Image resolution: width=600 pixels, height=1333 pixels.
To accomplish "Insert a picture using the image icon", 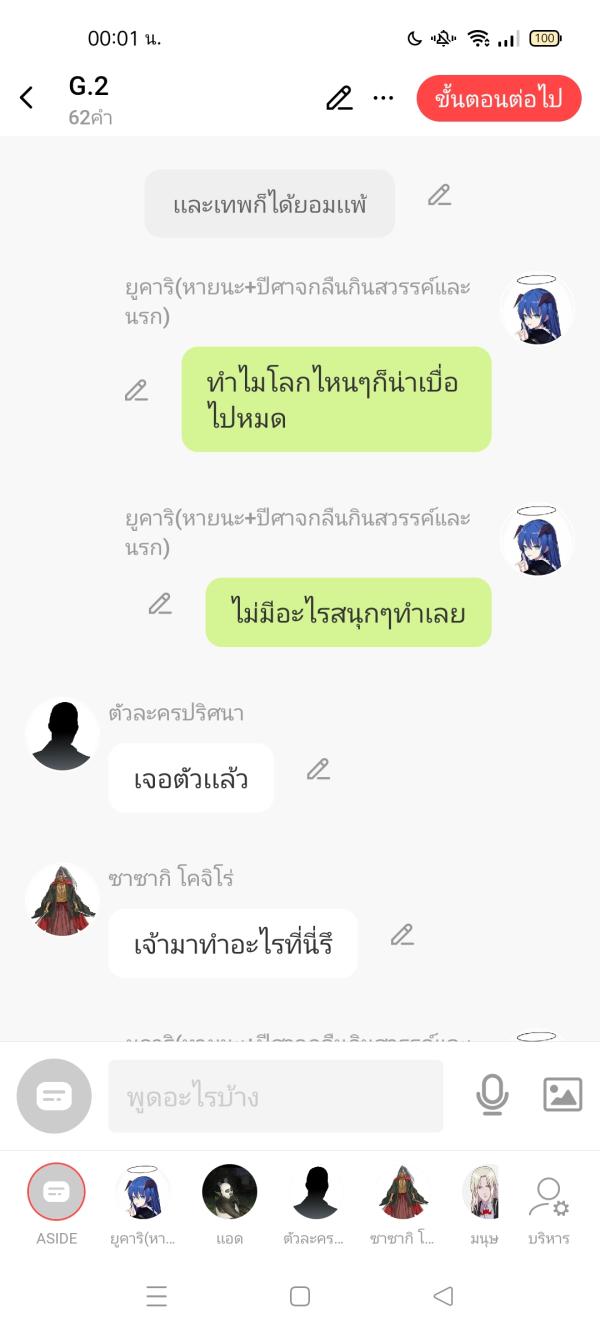I will [562, 1095].
